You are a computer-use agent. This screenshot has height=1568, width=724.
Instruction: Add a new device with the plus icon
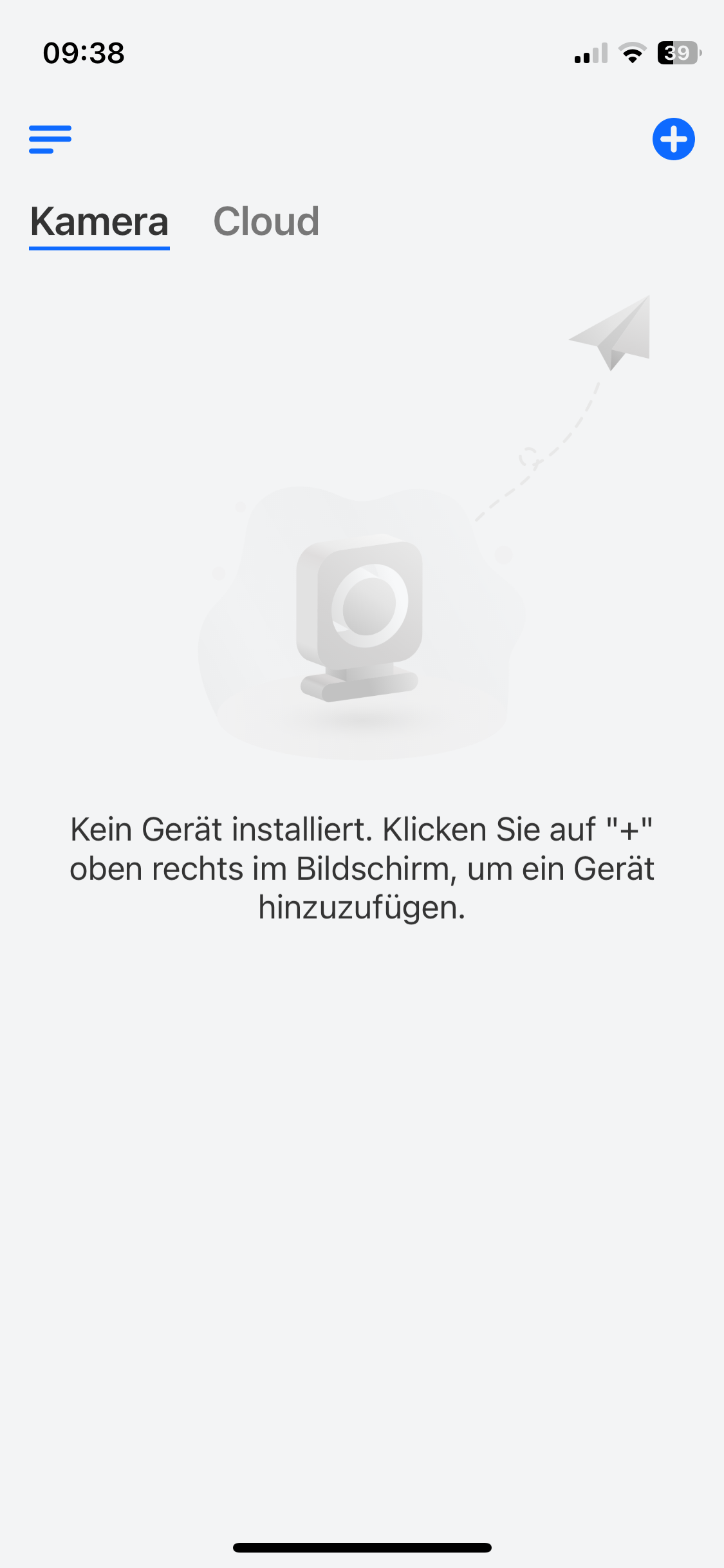click(673, 139)
